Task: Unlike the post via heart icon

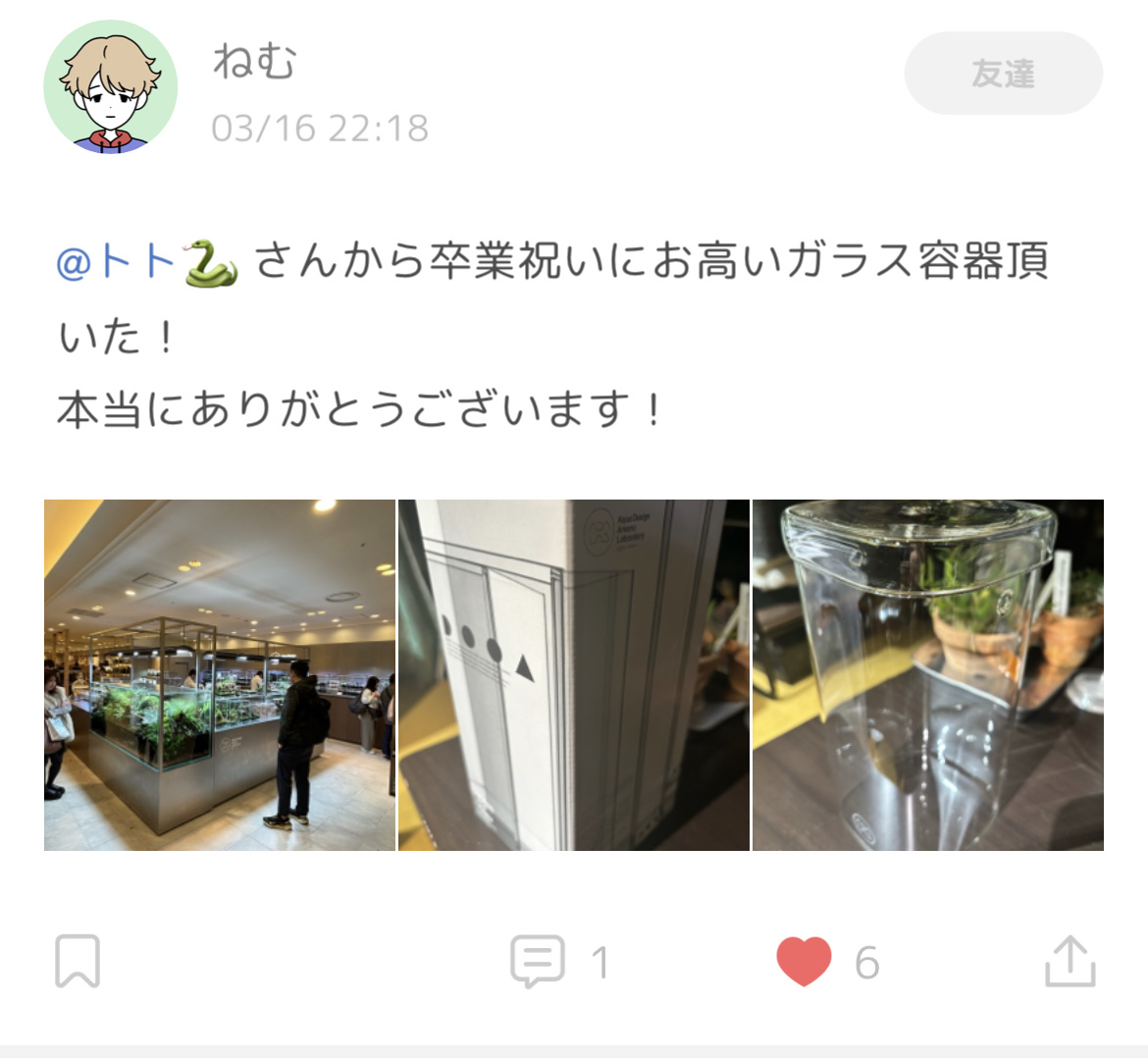Action: coord(804,961)
